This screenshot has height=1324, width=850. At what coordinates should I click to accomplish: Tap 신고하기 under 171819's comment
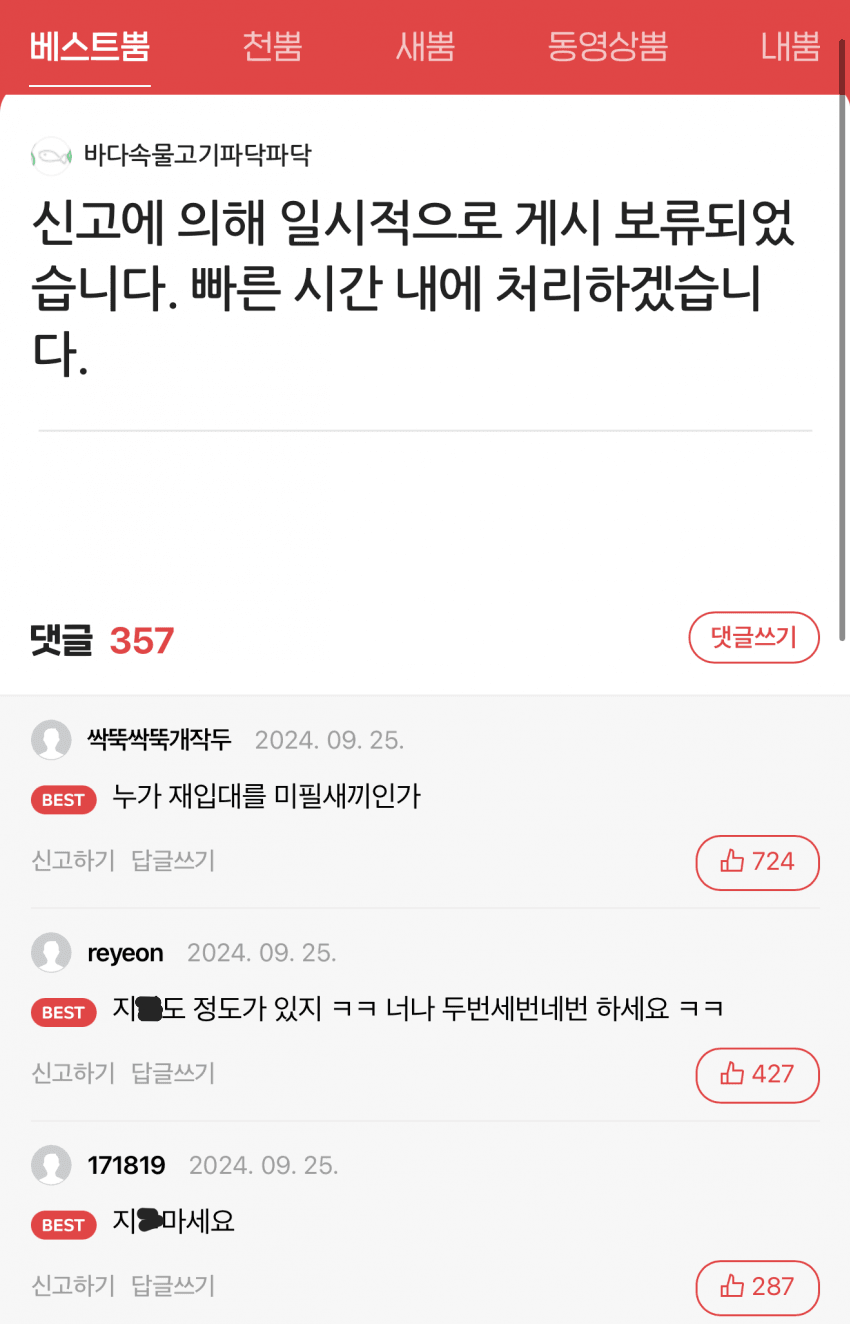[73, 1285]
